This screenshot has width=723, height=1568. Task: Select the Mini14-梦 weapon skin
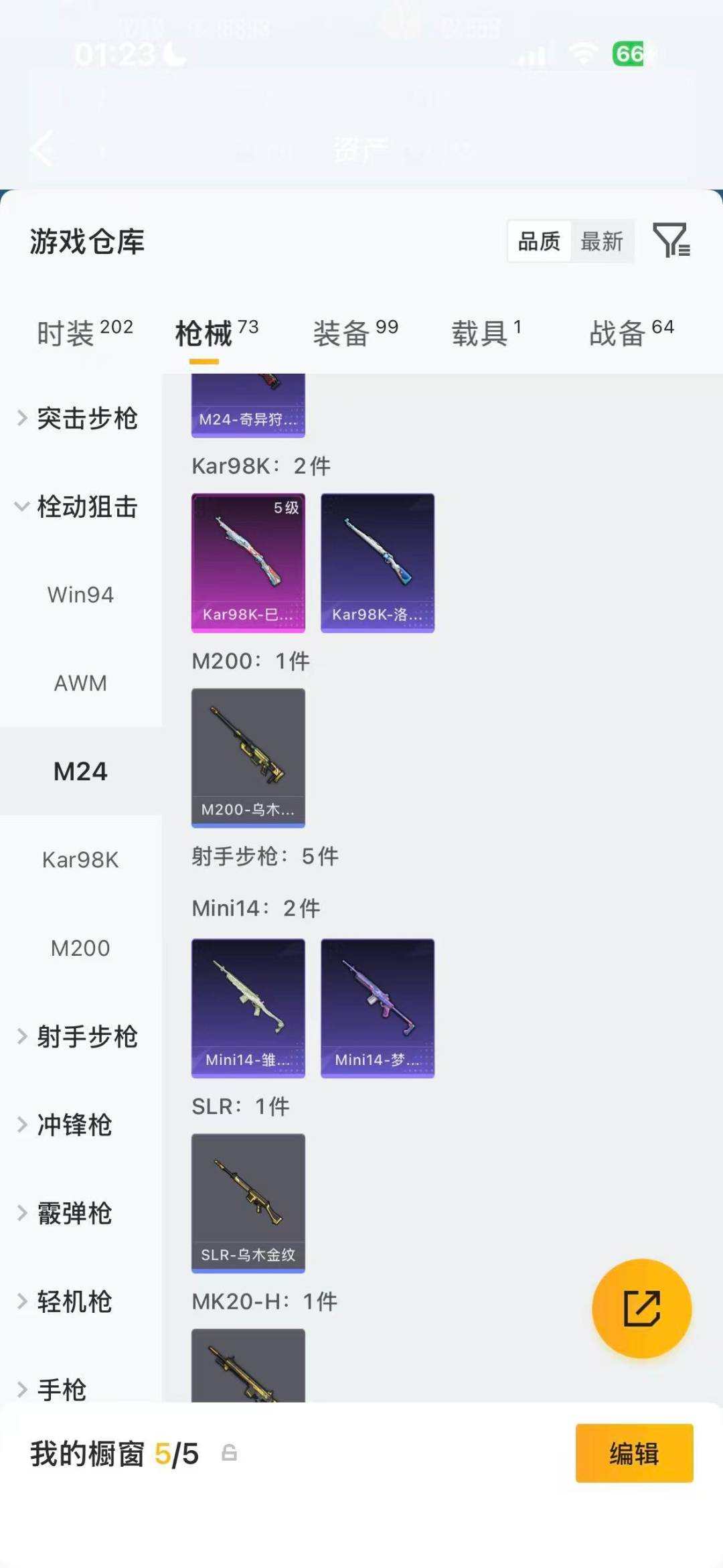pyautogui.click(x=378, y=1008)
